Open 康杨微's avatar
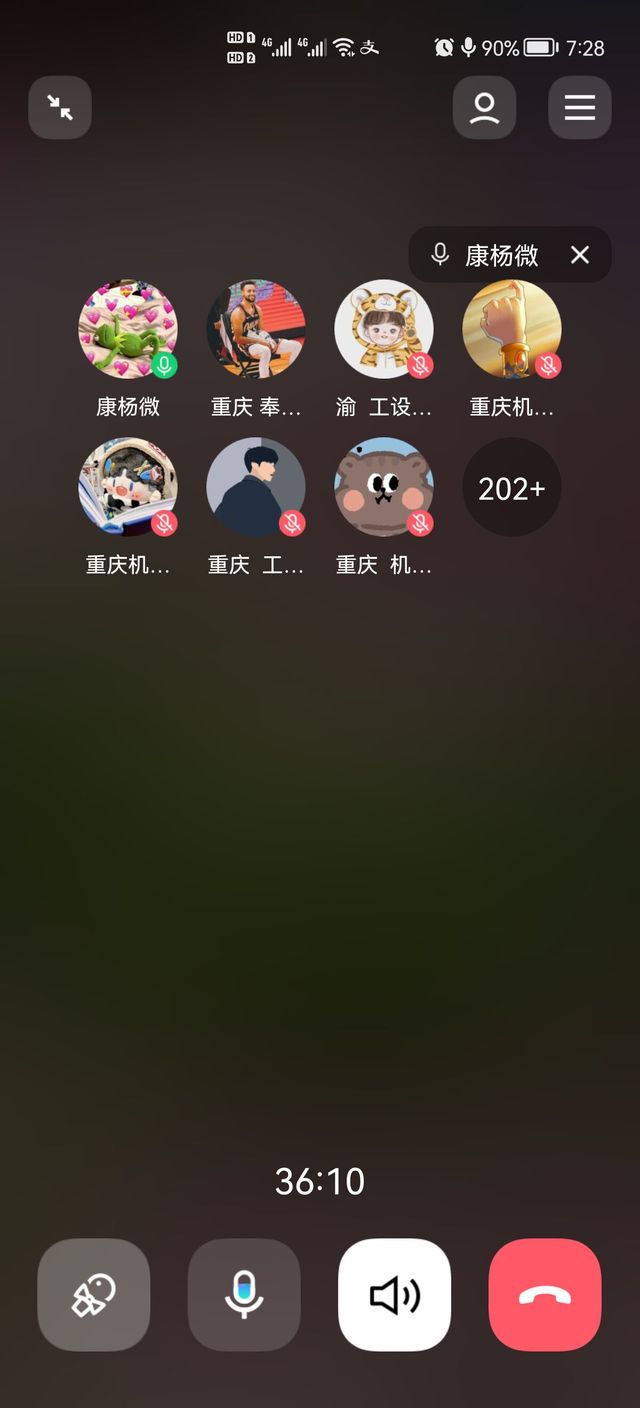The image size is (640, 1408). coord(128,329)
